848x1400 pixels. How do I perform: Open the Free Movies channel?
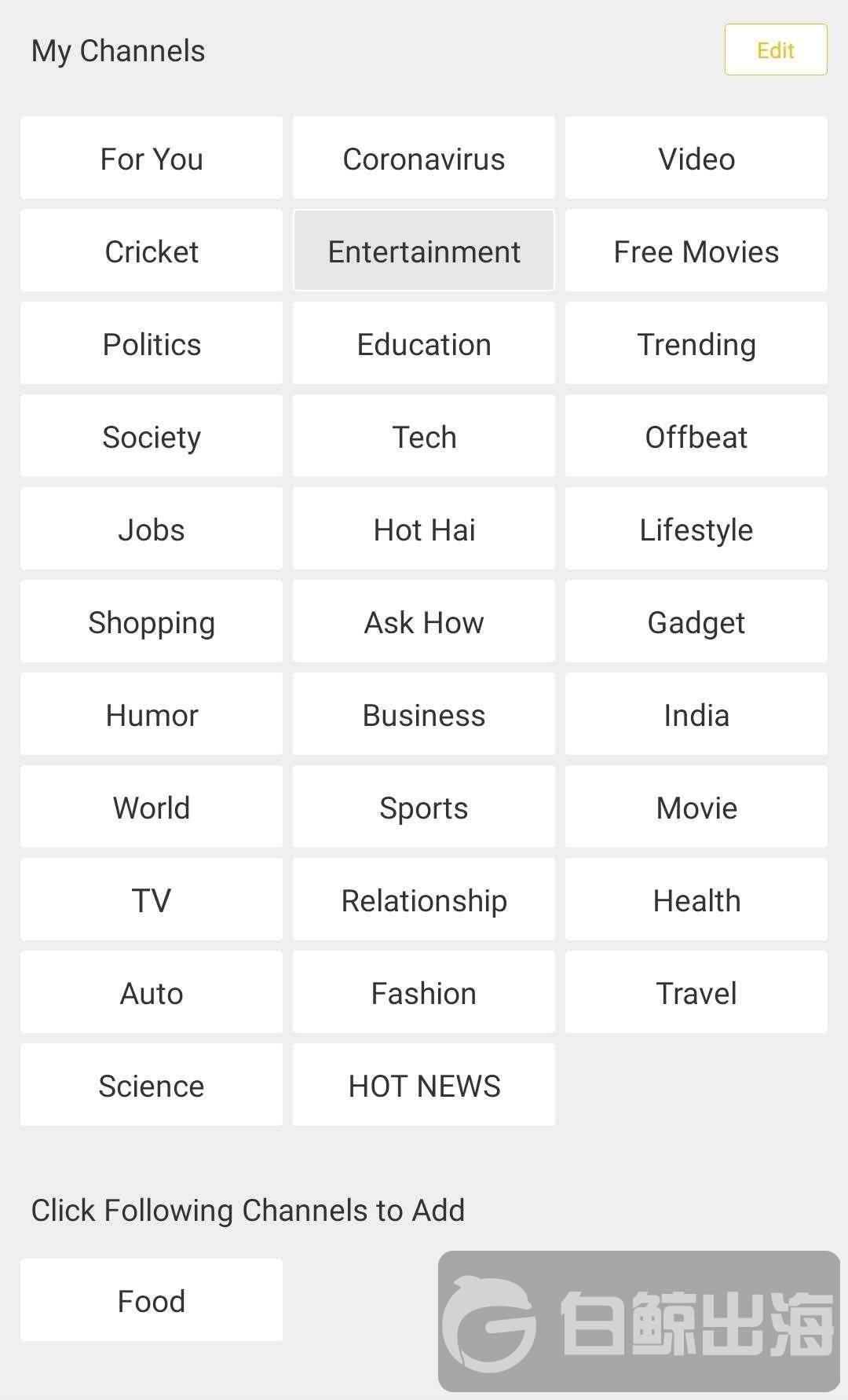point(696,251)
